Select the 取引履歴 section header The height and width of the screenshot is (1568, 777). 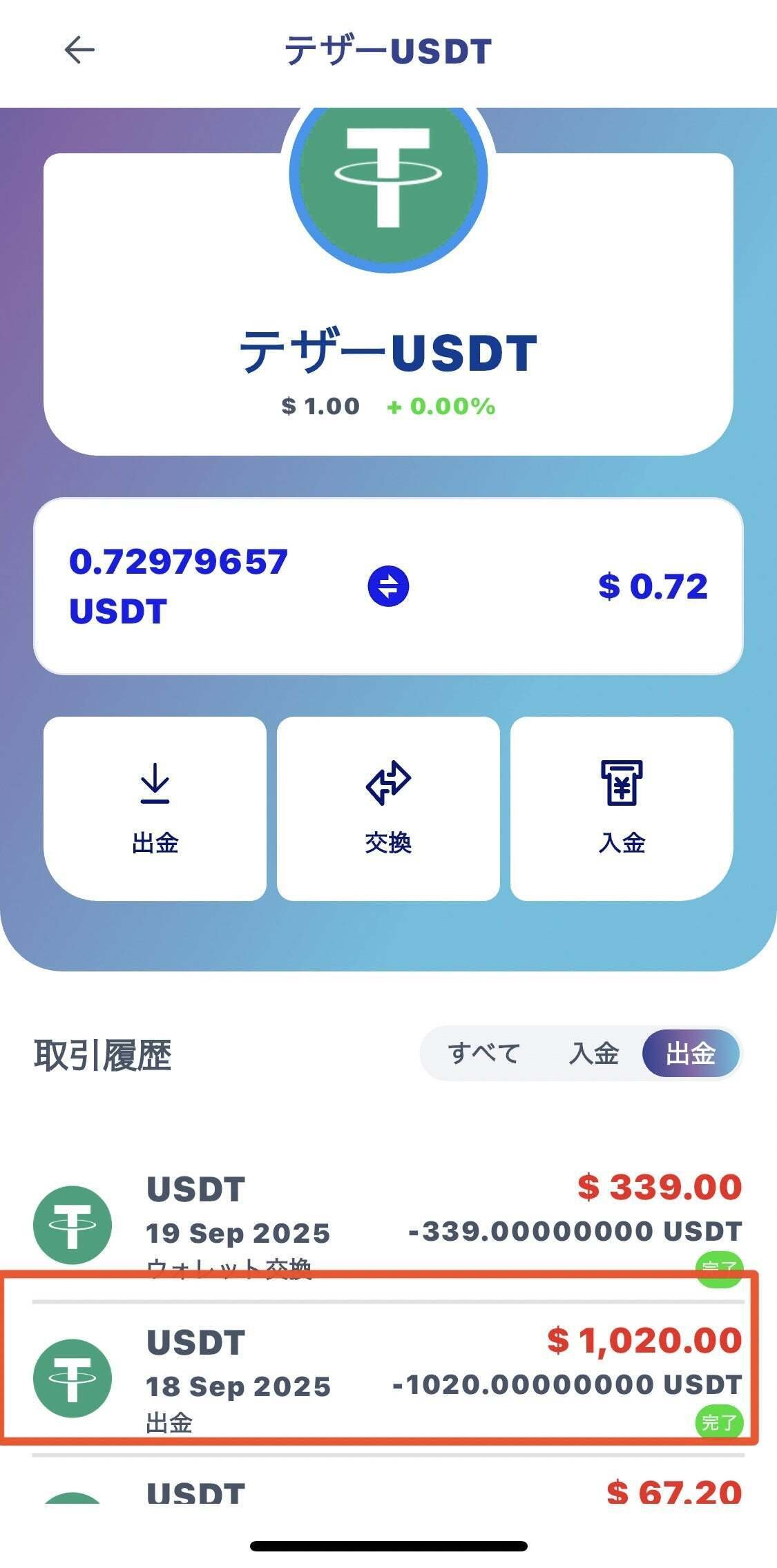pos(105,1053)
